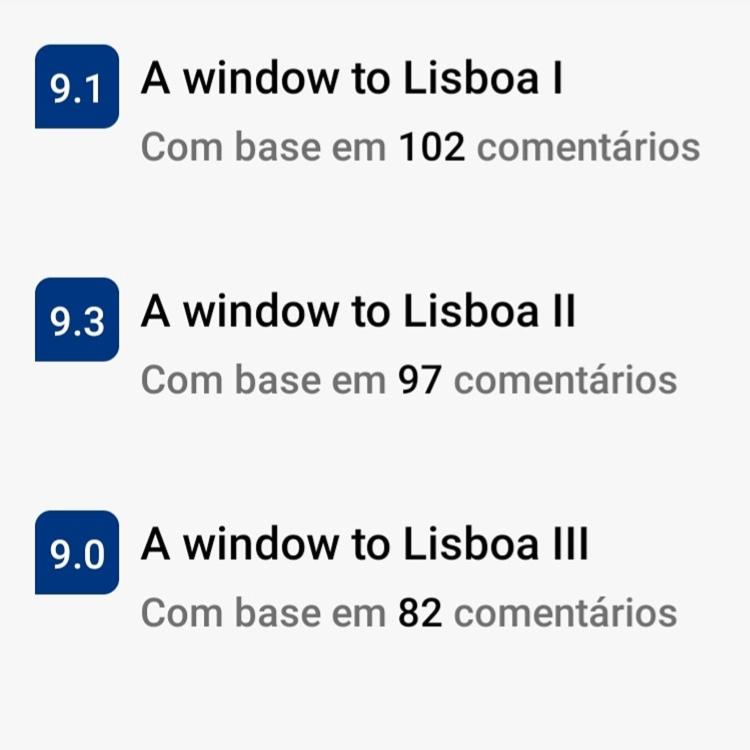Open A window to Lisboa I listing
Viewport: 750px width, 750px height.
tap(351, 80)
